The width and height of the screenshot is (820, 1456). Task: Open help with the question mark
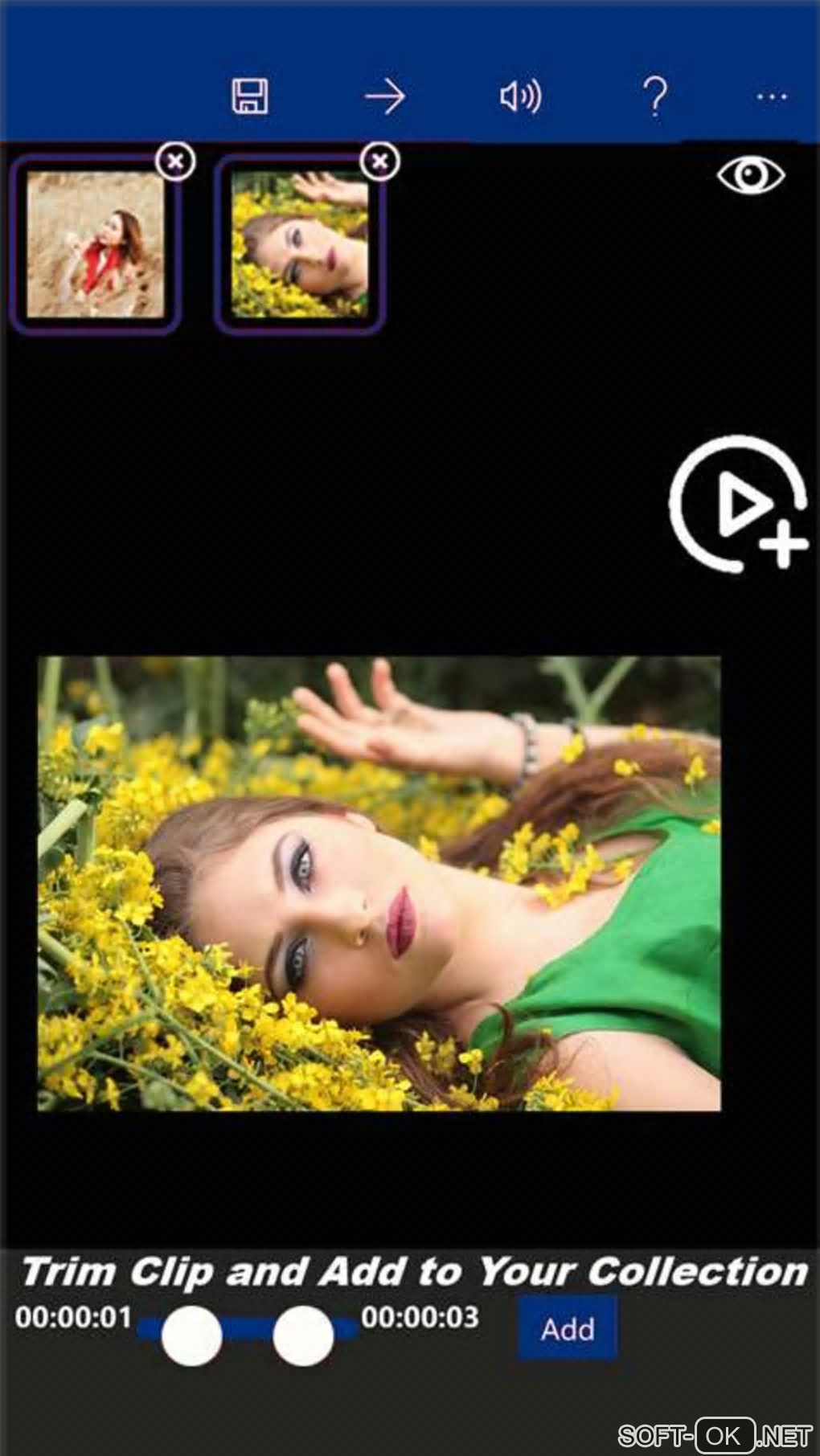[655, 96]
